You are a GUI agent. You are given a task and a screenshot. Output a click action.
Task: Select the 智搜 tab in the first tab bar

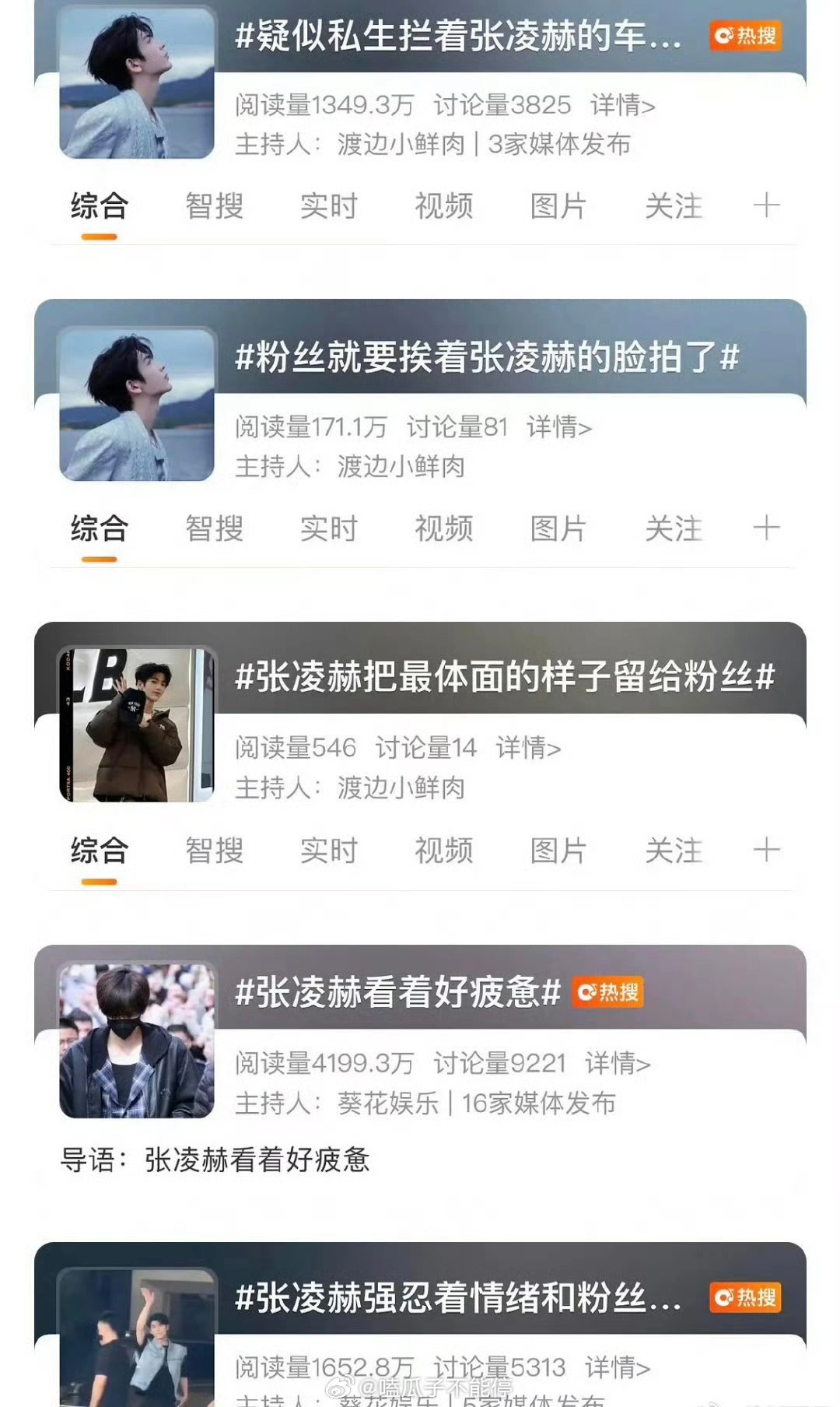pos(213,205)
